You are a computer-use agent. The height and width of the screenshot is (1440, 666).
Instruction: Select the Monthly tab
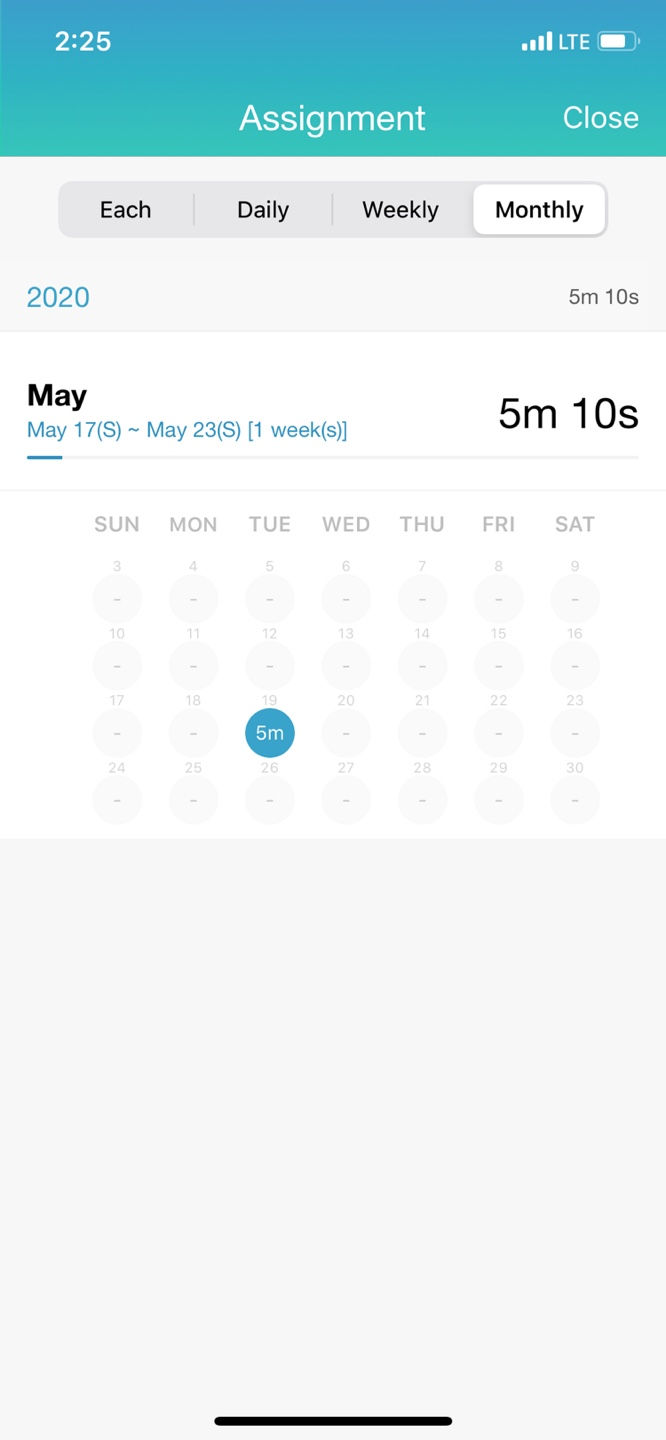539,210
